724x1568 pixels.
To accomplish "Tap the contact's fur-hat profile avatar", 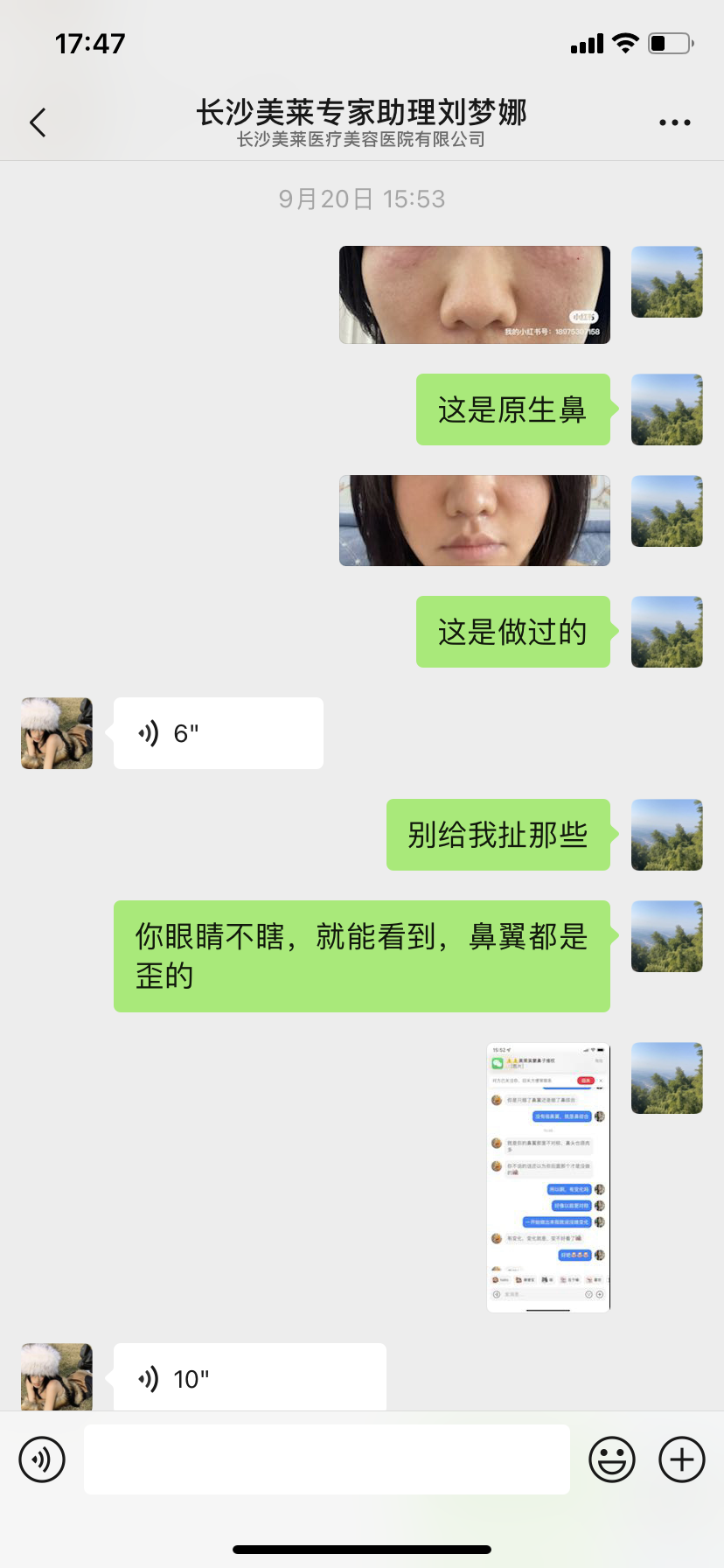I will click(55, 733).
